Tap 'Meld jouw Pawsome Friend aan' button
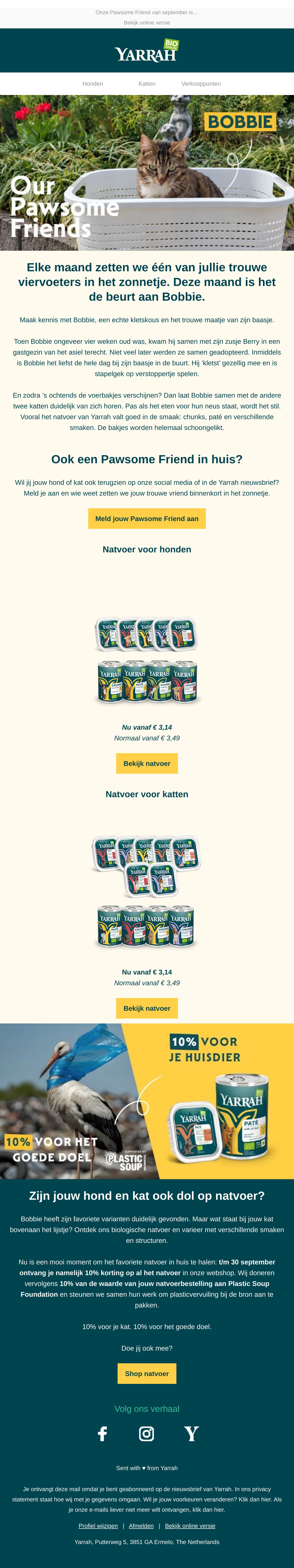294x1568 pixels. tap(147, 519)
